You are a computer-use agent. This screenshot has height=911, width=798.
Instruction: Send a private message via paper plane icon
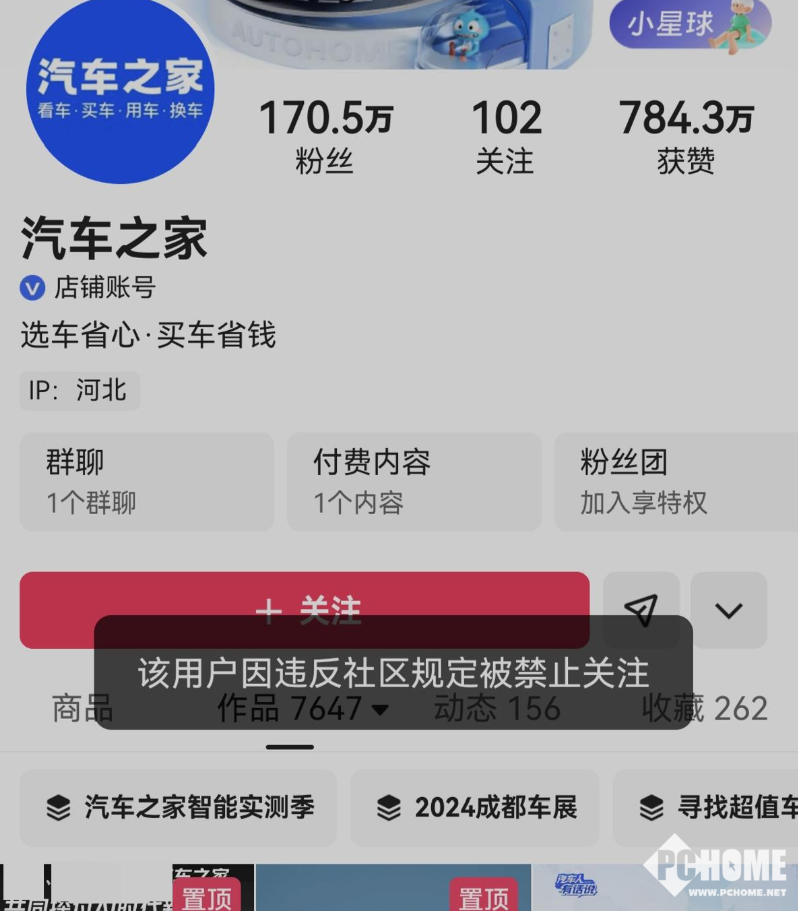(x=641, y=610)
